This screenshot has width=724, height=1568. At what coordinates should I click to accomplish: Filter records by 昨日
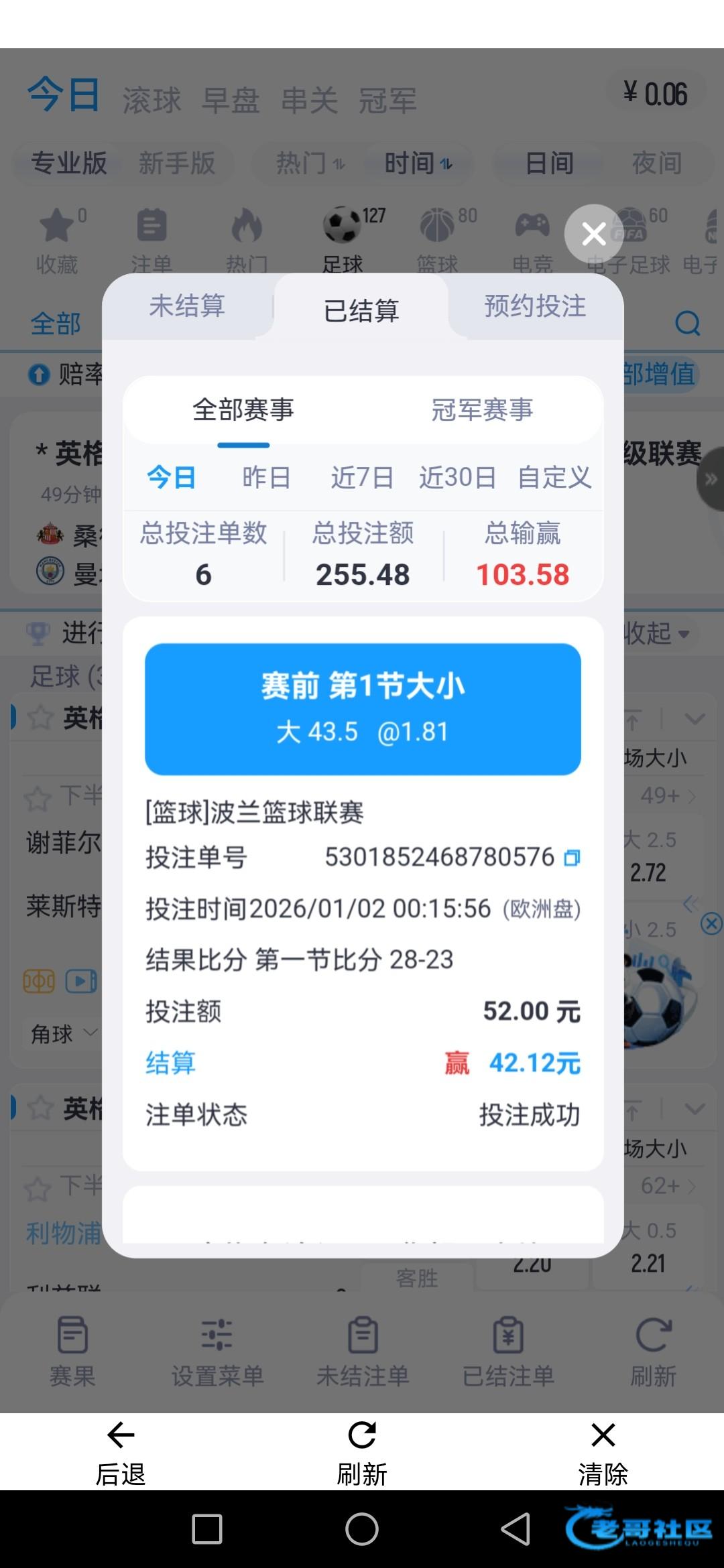pos(266,478)
